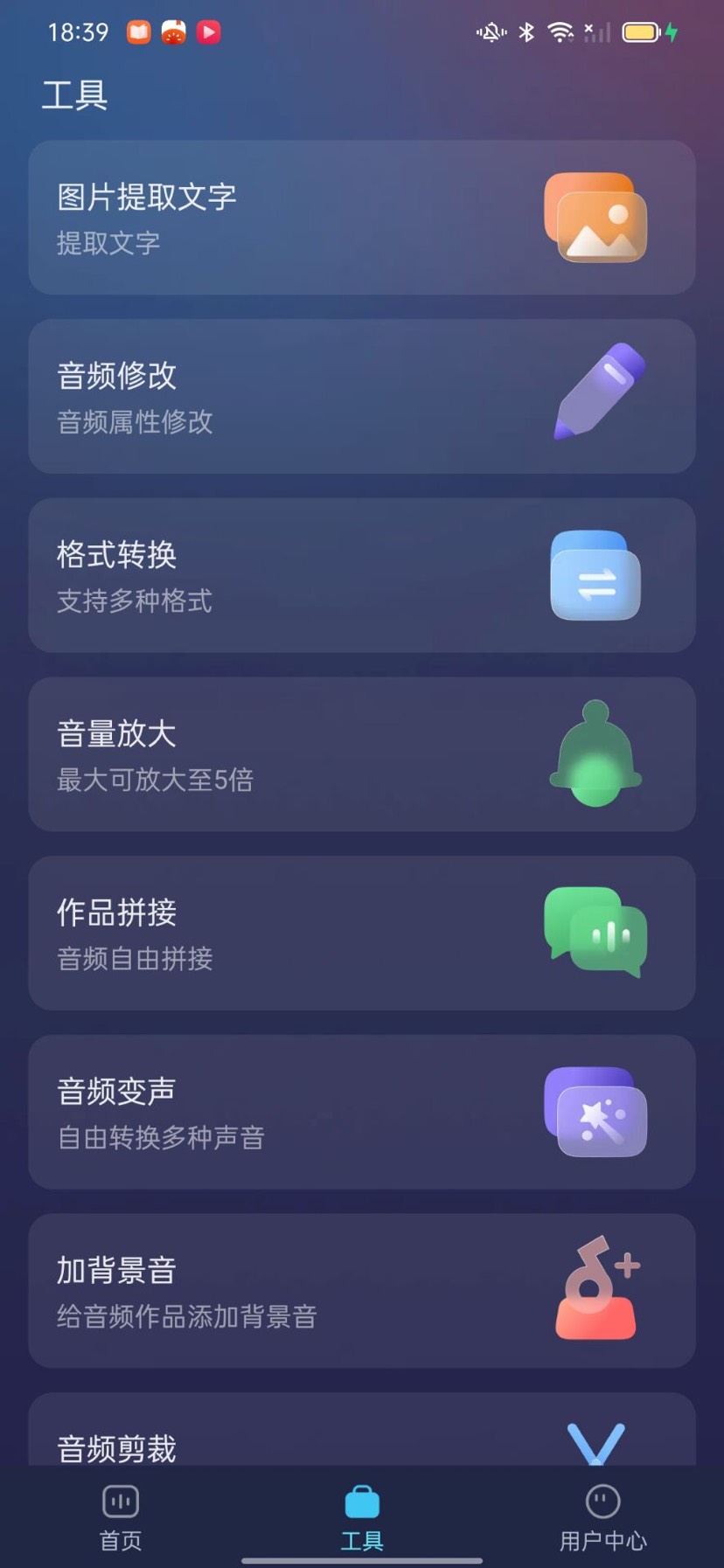This screenshot has width=724, height=1568.
Task: Switch to the 首页 tab
Action: point(121,1517)
